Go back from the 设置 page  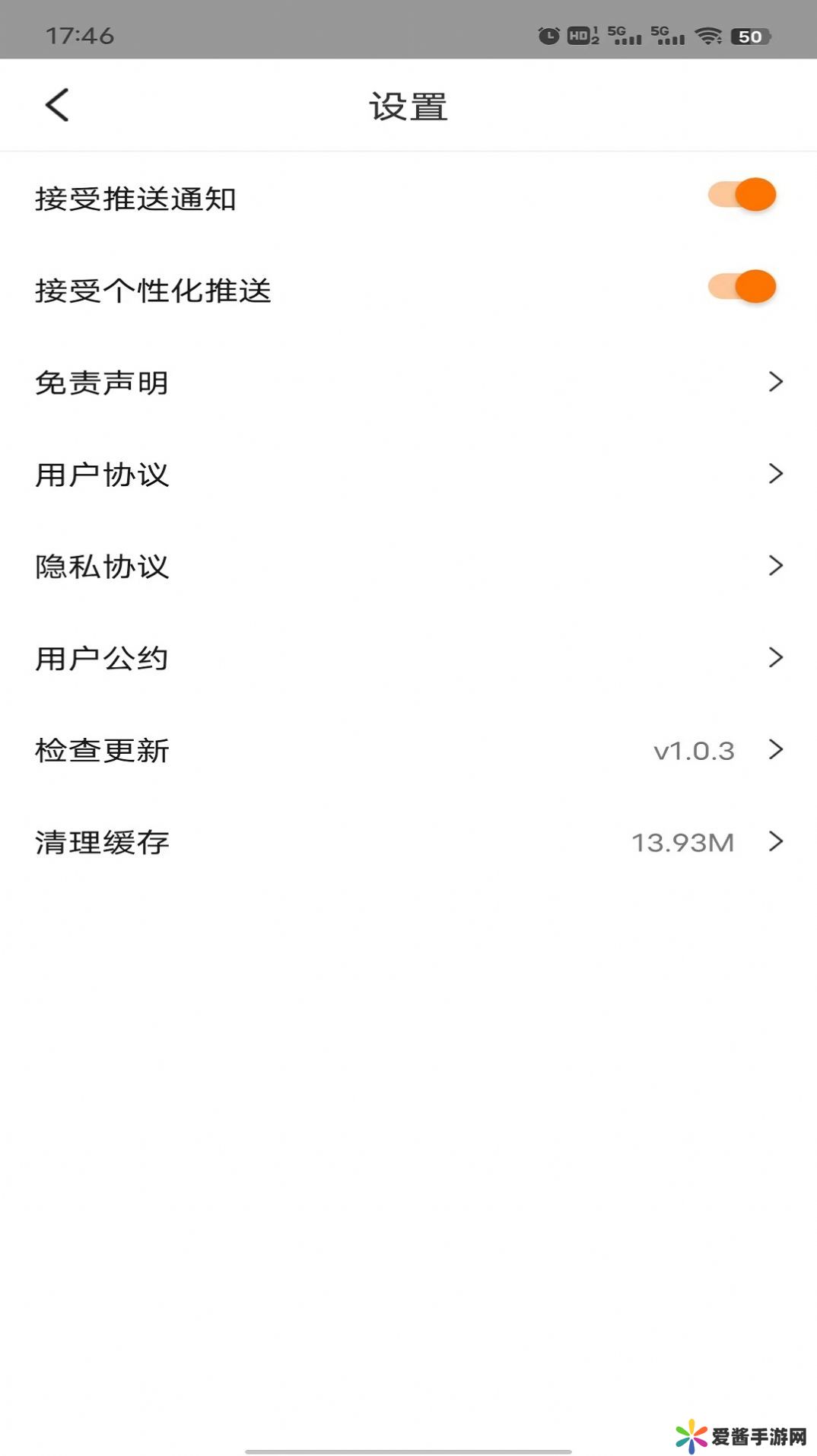57,105
